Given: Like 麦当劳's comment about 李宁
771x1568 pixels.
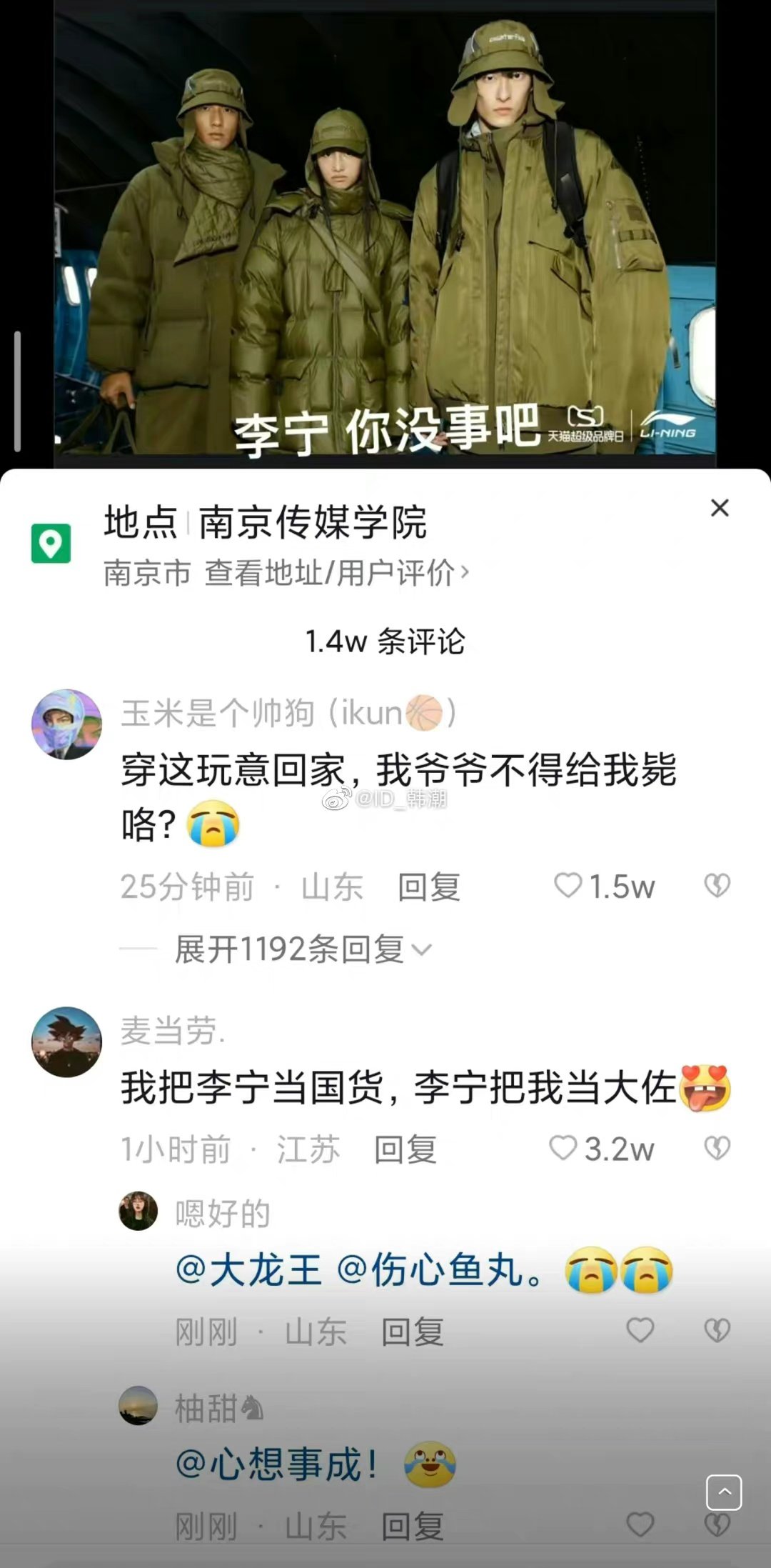Looking at the screenshot, I should point(563,1148).
